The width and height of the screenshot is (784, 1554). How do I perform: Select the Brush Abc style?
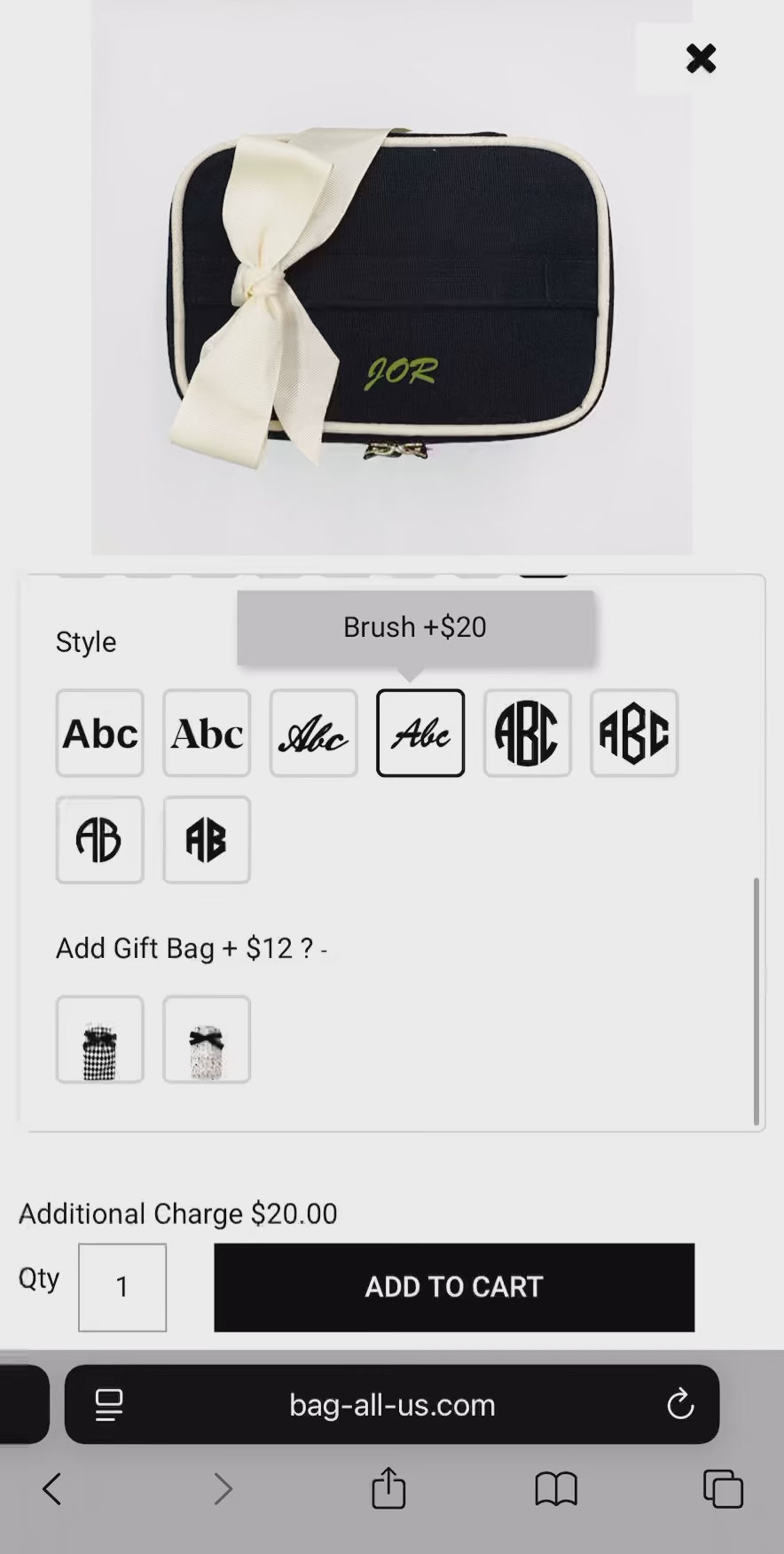[x=420, y=733]
